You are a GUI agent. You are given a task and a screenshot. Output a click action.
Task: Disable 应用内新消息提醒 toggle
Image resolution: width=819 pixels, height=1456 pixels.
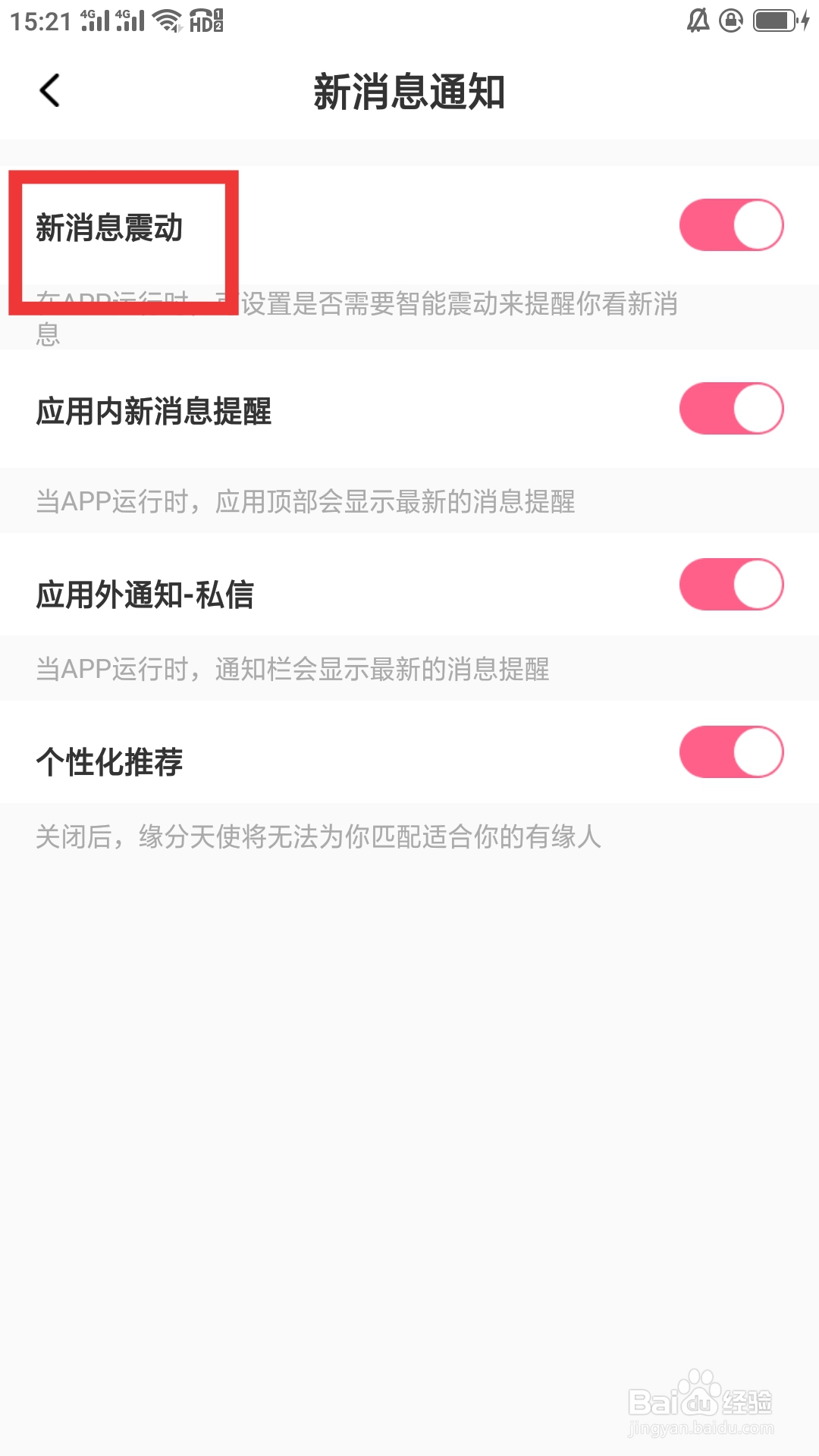tap(731, 409)
